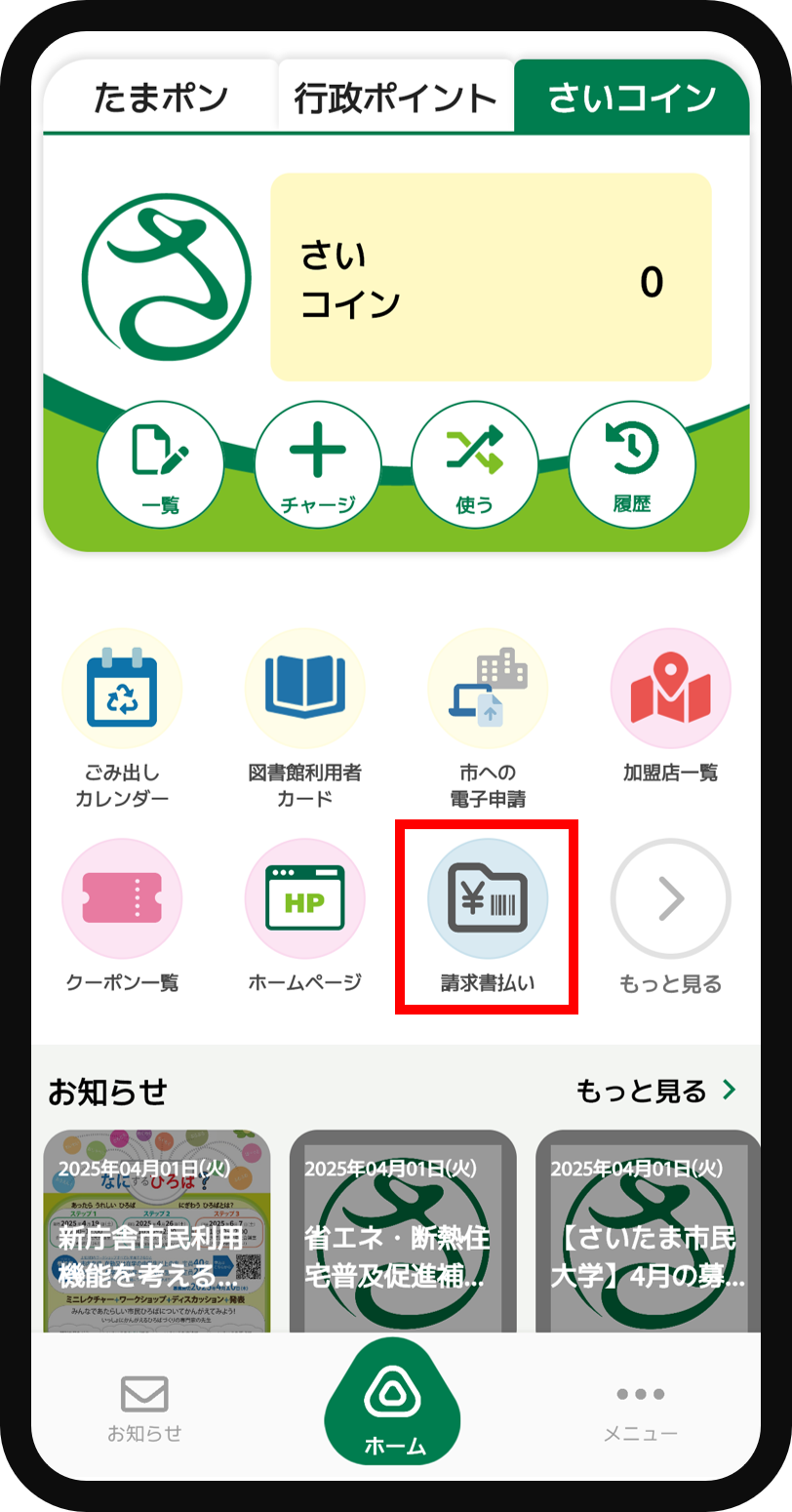The height and width of the screenshot is (1512, 792).
Task: View the 履歴 history
Action: tap(632, 464)
